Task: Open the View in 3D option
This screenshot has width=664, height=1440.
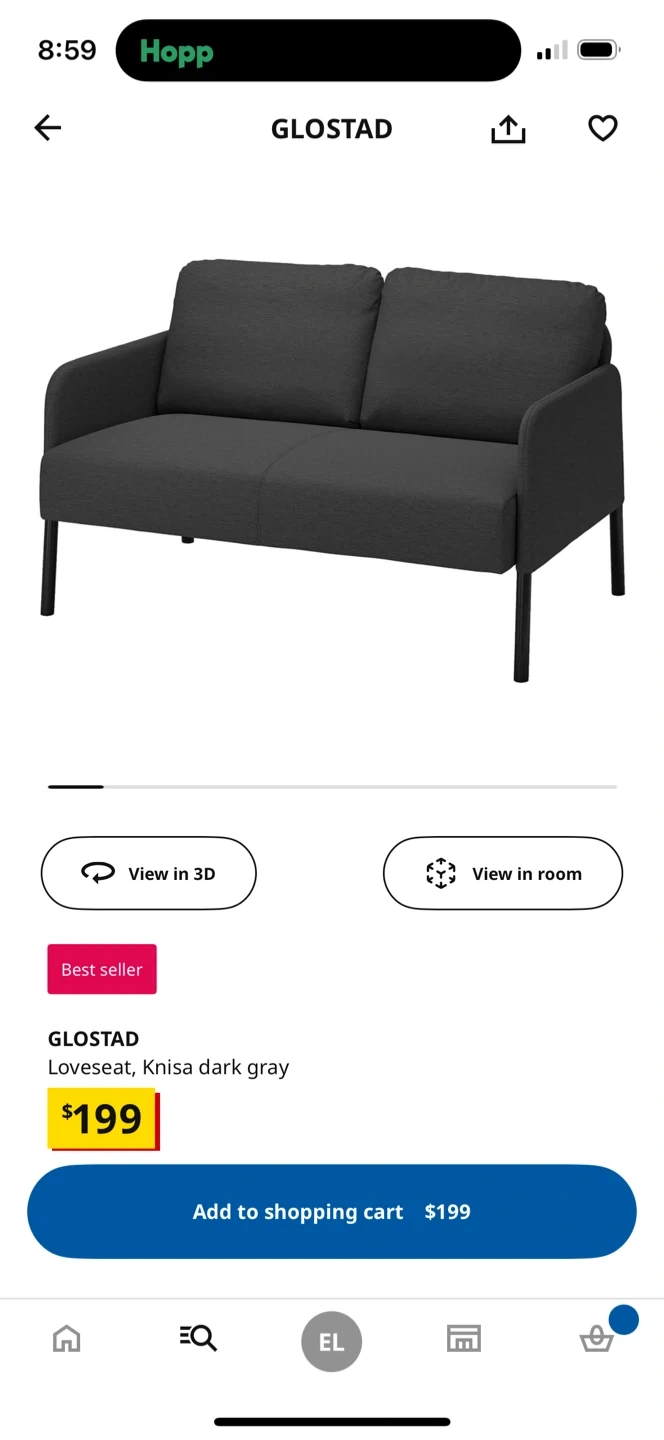Action: [149, 873]
